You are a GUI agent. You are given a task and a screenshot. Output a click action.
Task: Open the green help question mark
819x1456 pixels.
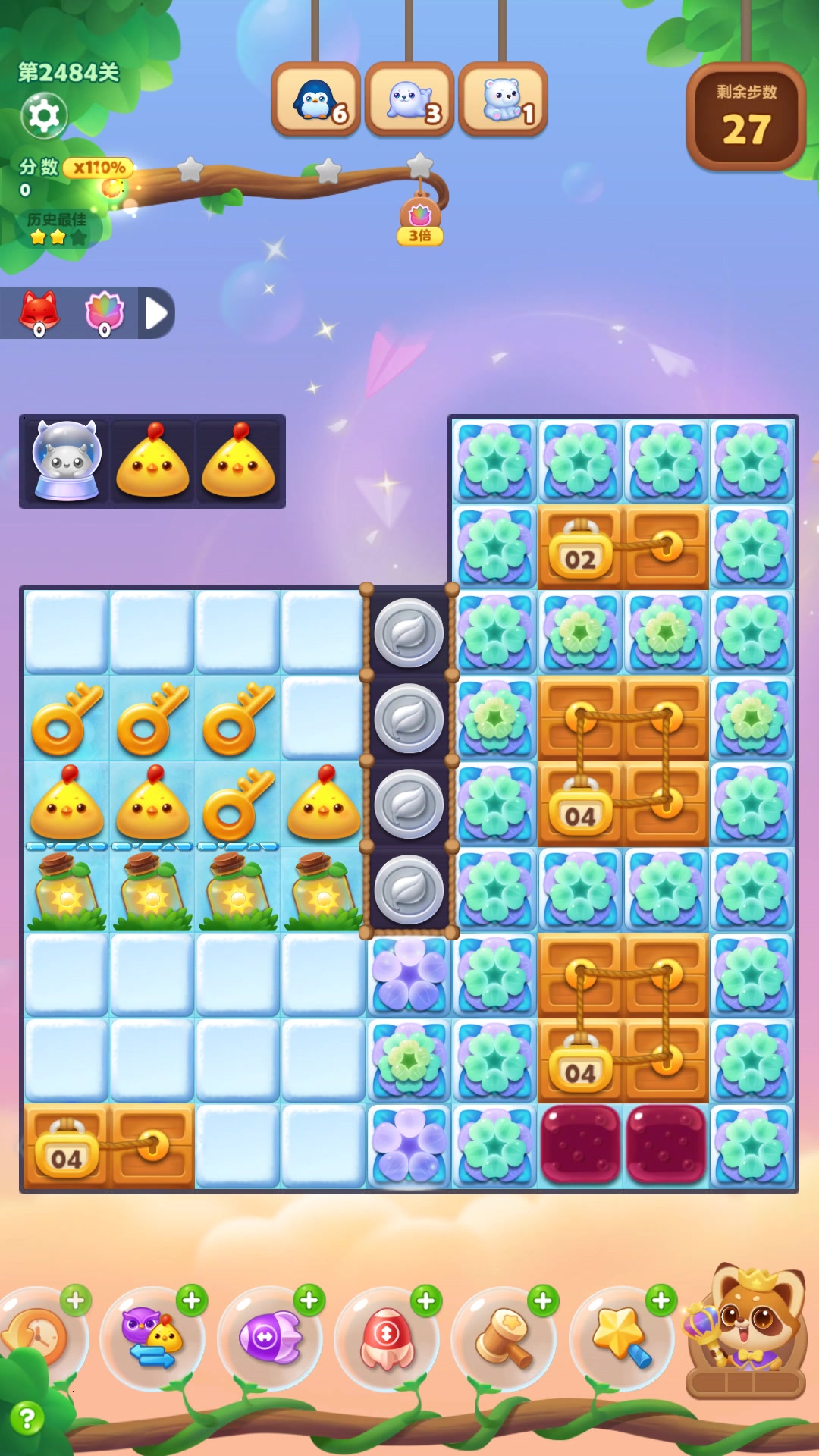[27, 1417]
